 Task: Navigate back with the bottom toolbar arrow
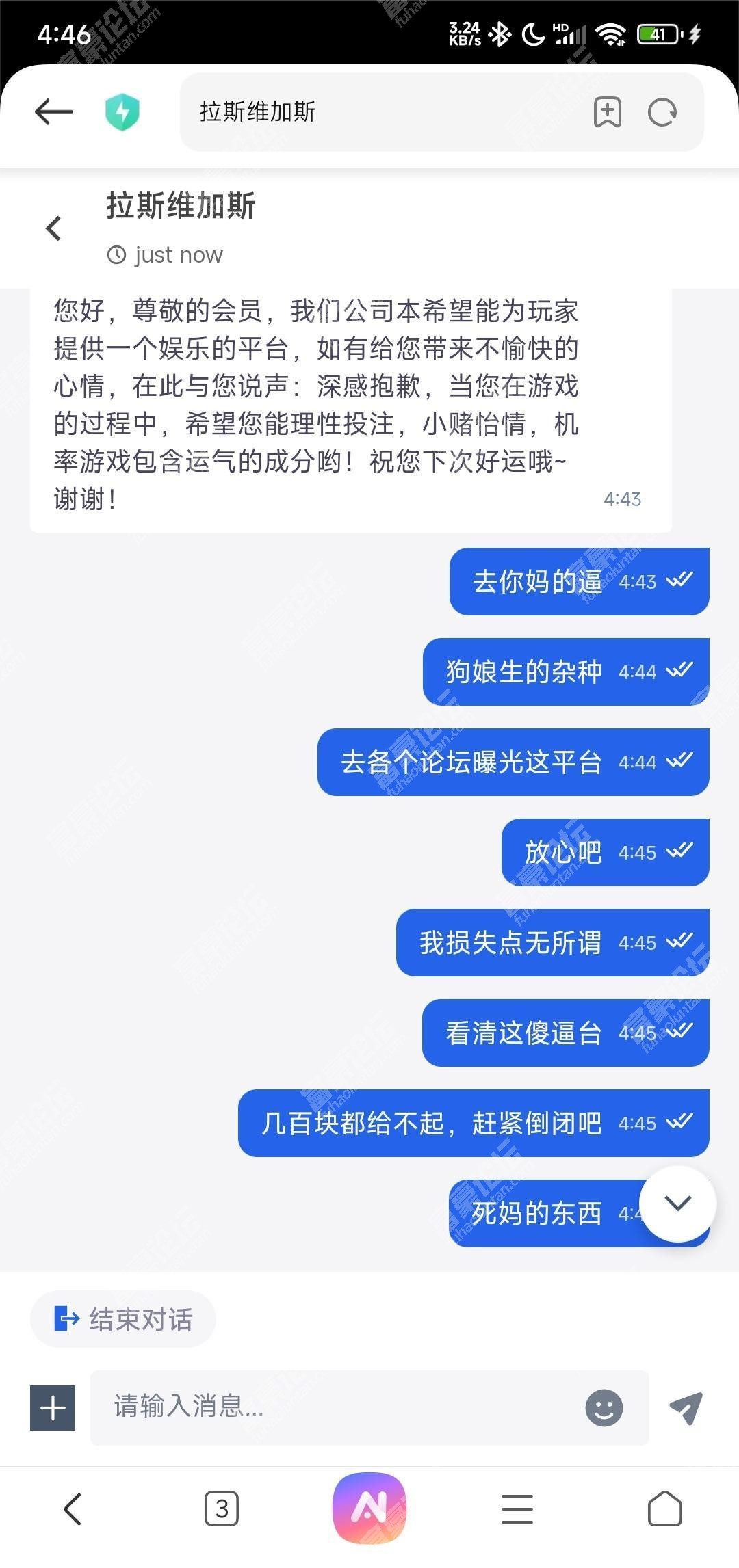point(73,1508)
